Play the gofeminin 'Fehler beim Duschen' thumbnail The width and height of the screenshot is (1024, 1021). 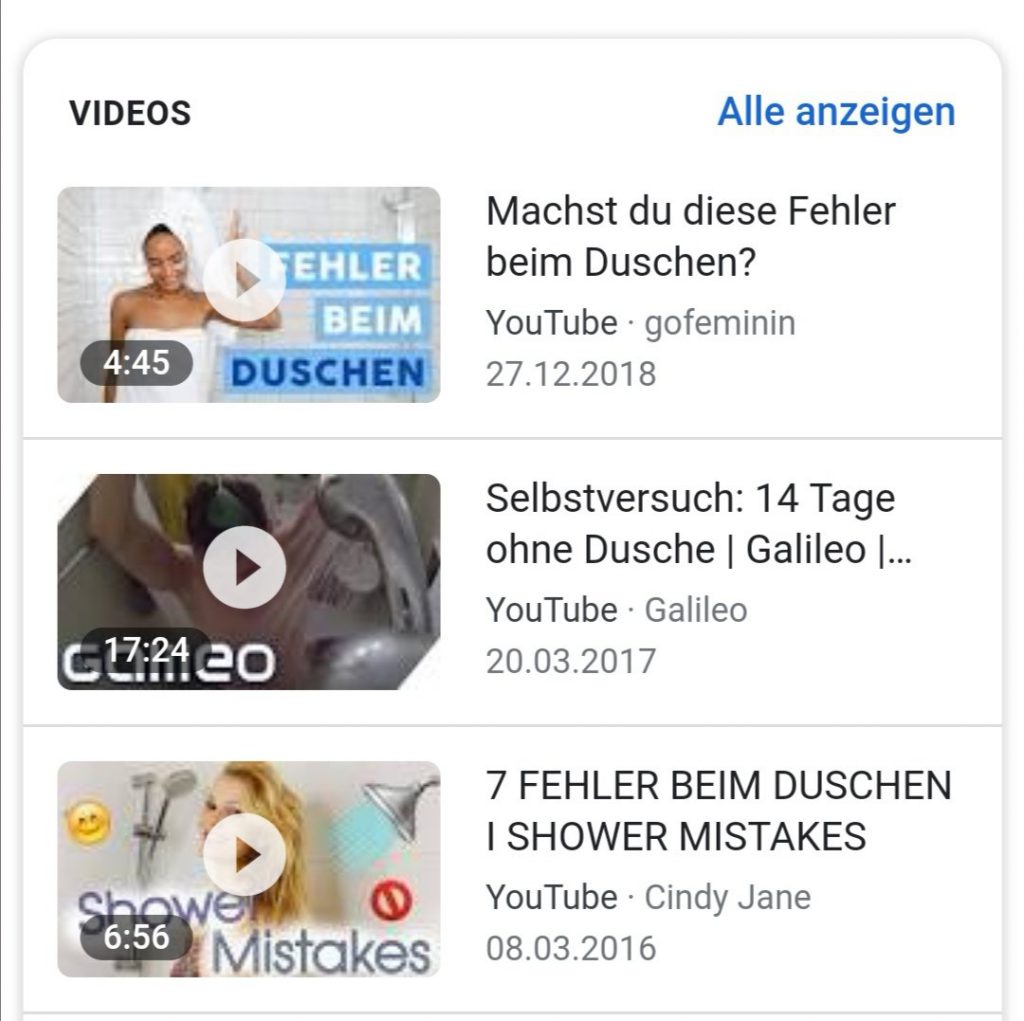click(246, 281)
